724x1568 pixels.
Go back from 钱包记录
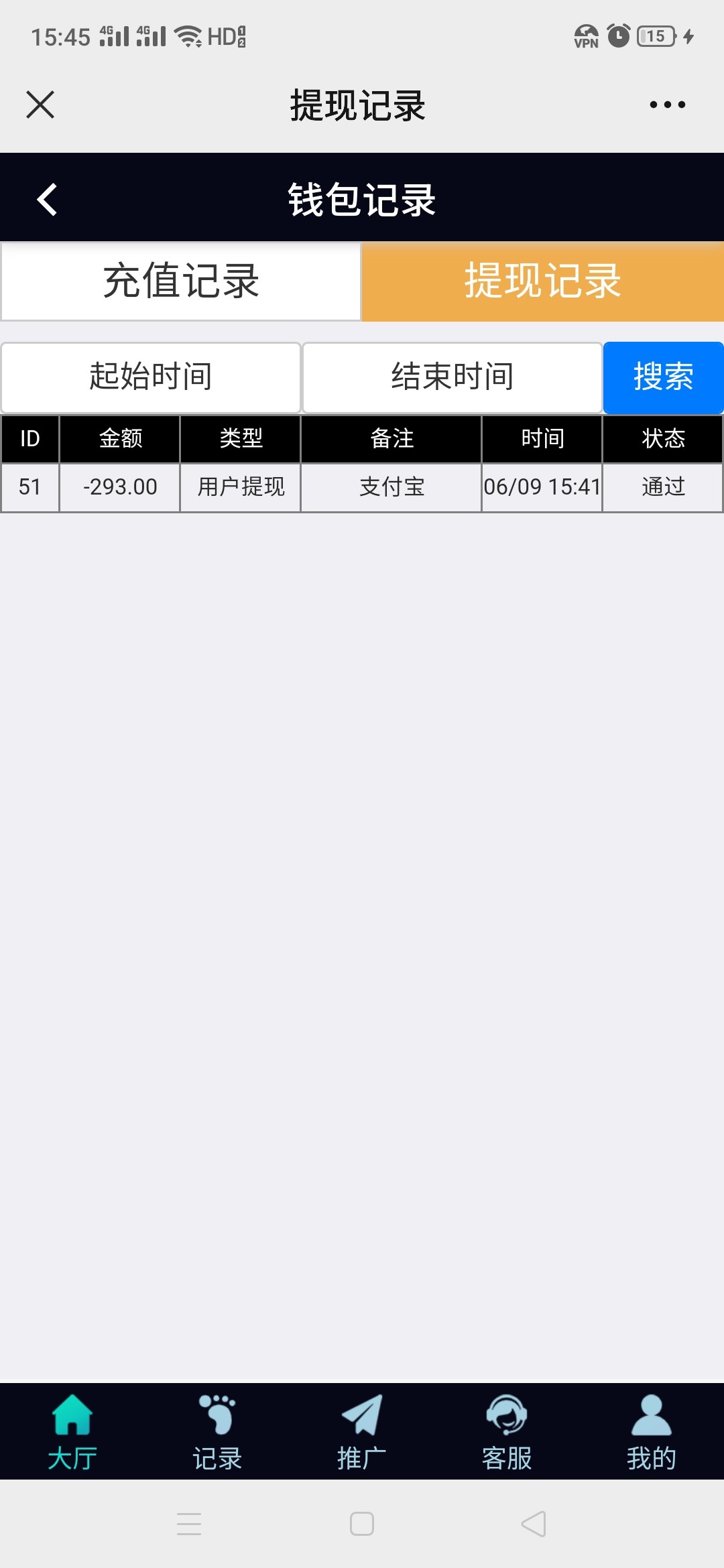click(47, 200)
